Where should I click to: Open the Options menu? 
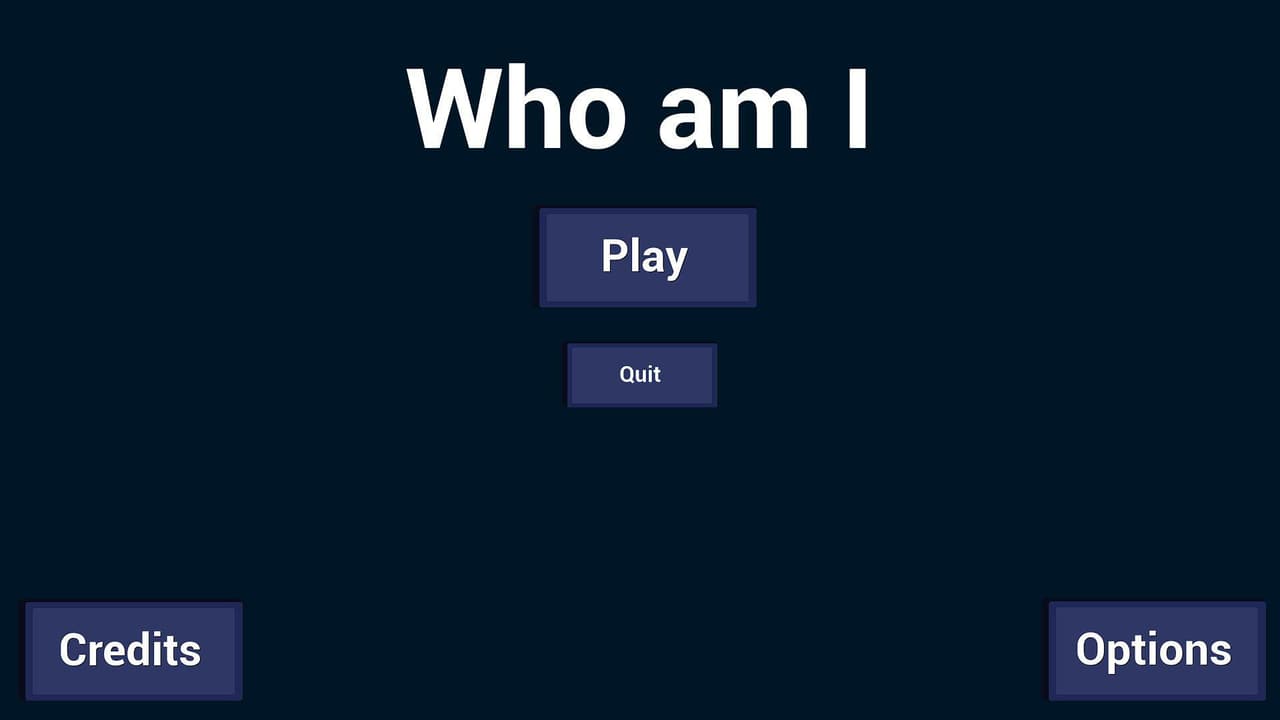(x=1156, y=651)
